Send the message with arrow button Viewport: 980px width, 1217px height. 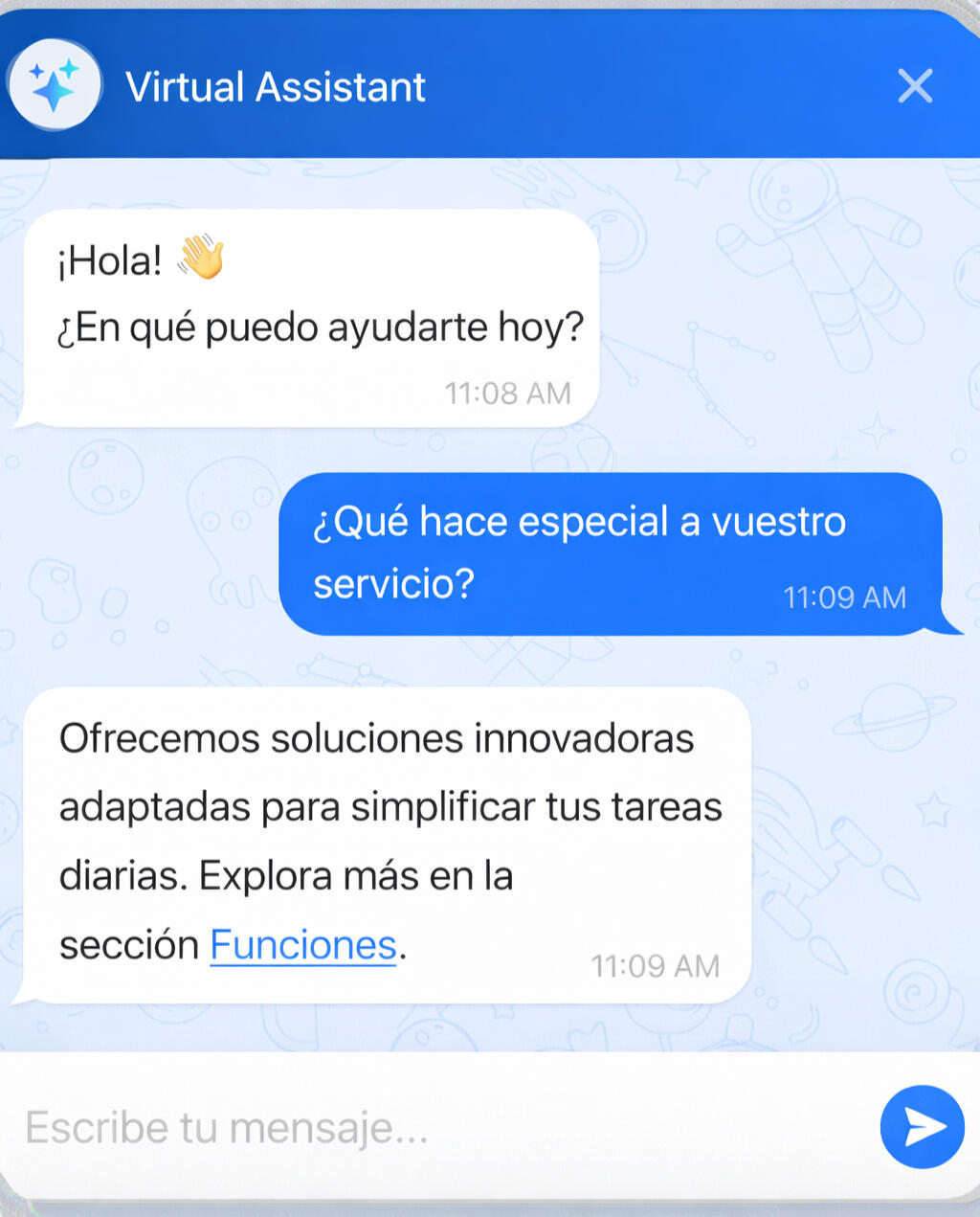pyautogui.click(x=922, y=1127)
